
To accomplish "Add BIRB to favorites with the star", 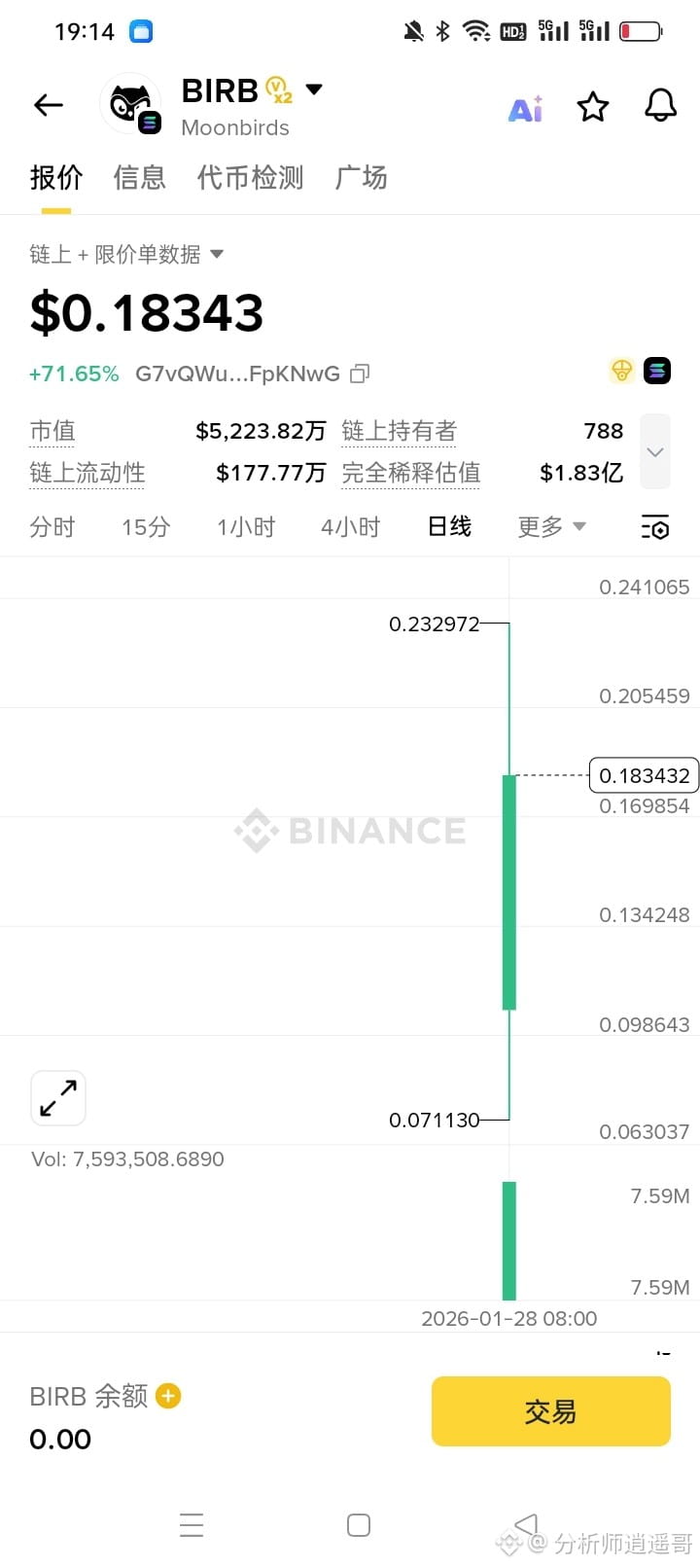I will coord(593,106).
